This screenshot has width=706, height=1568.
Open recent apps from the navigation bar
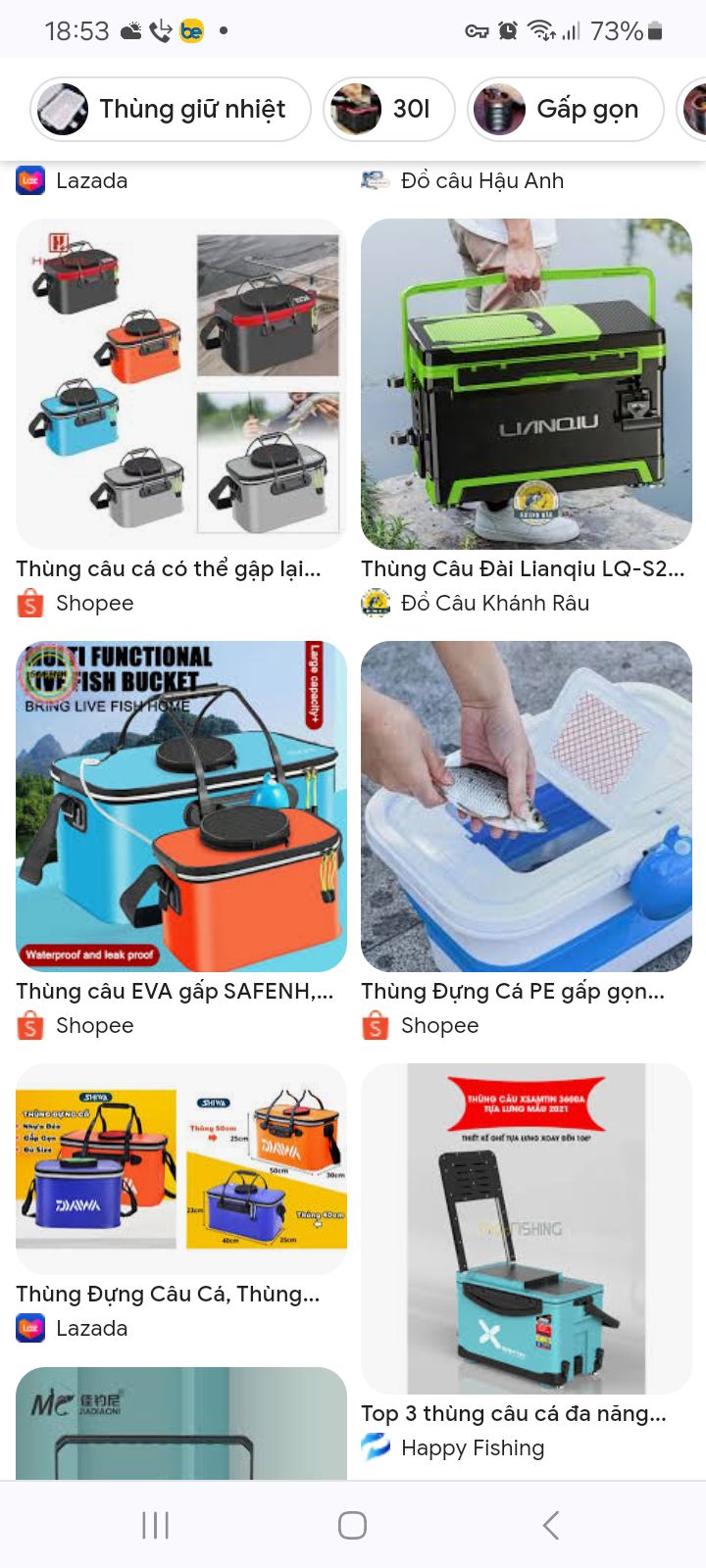tap(155, 1525)
